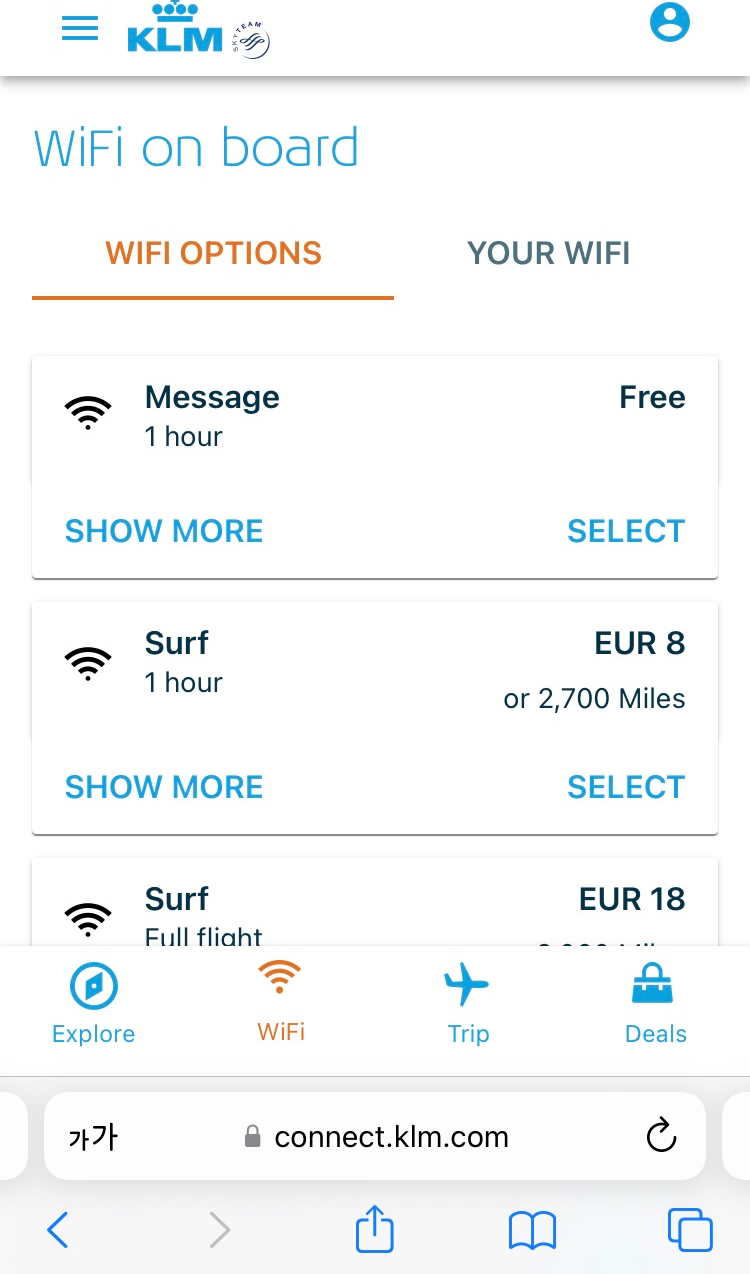Tap the connect.klm.com address bar
The height and width of the screenshot is (1274, 750).
pyautogui.click(x=375, y=1137)
